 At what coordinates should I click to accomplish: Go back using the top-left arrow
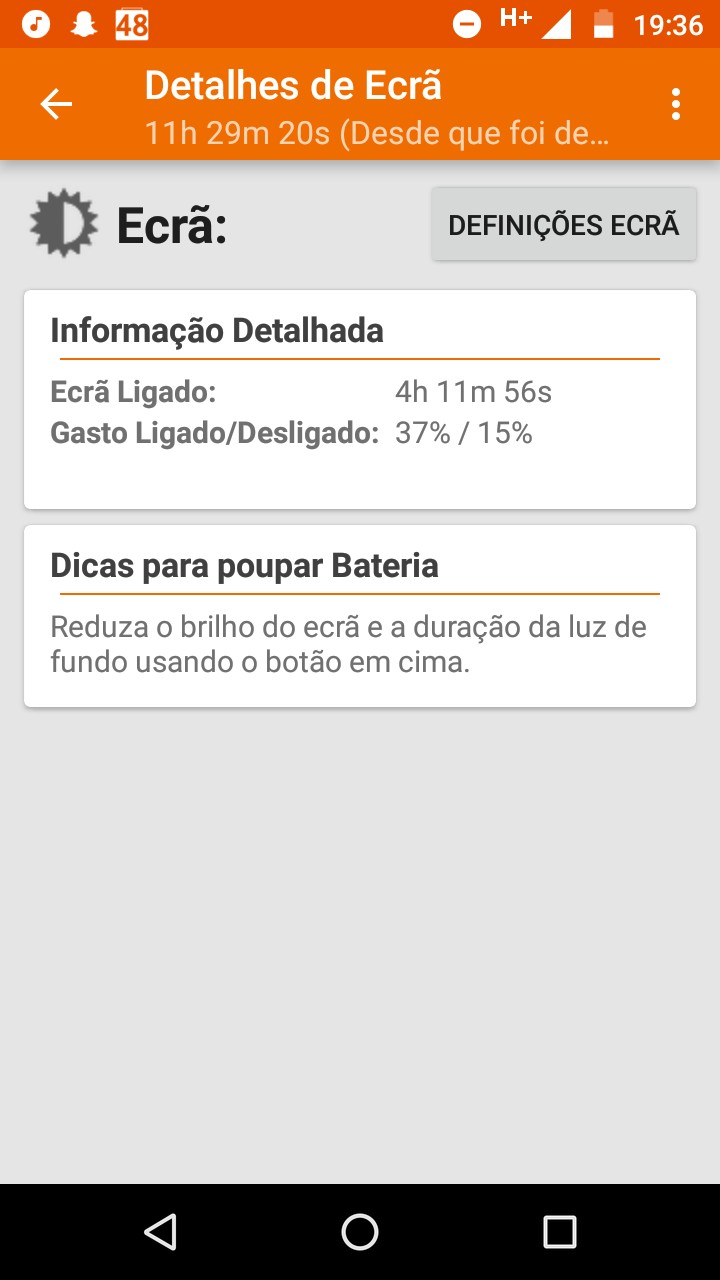tap(56, 104)
